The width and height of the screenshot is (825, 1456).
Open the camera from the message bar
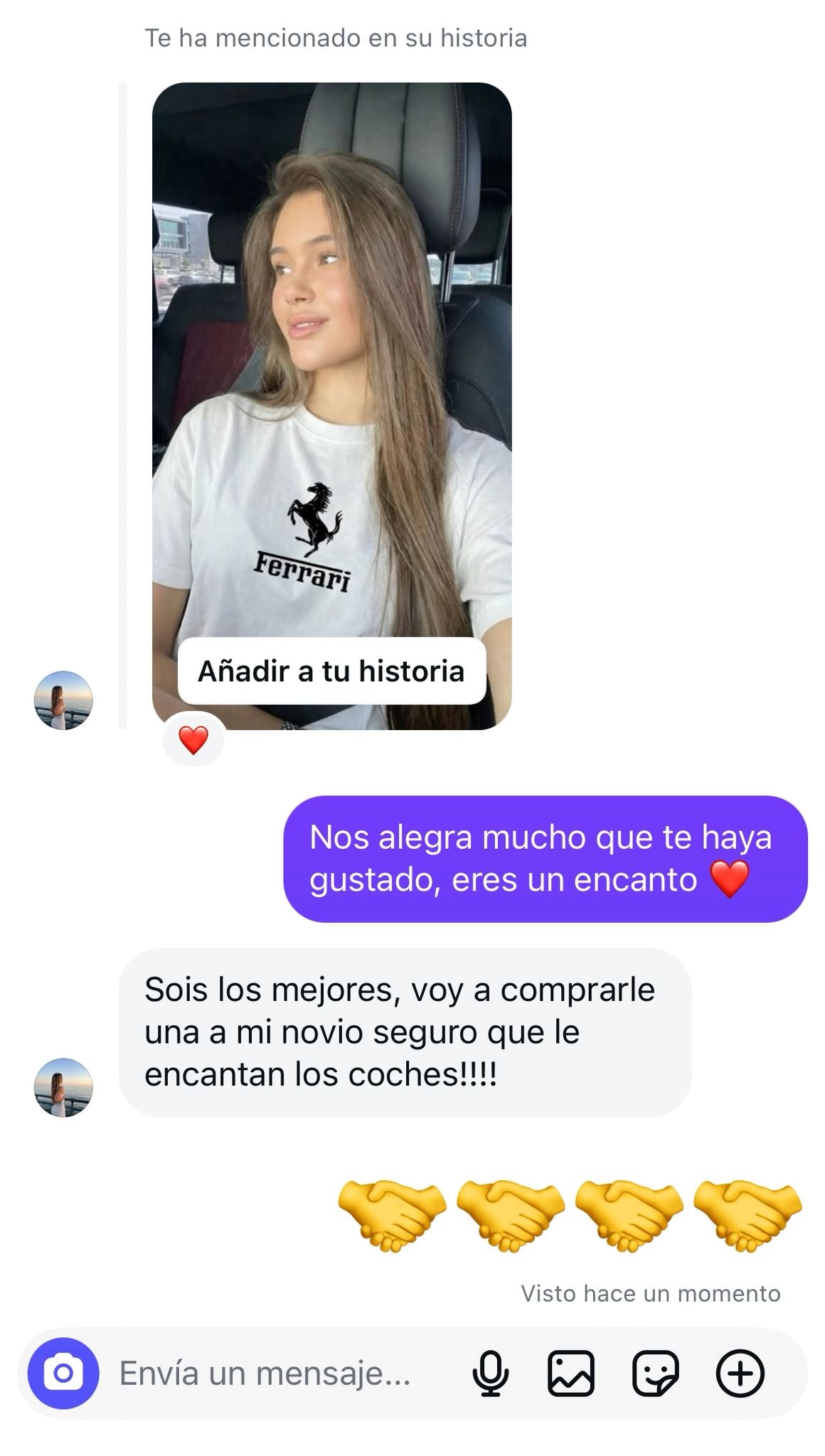click(63, 1373)
